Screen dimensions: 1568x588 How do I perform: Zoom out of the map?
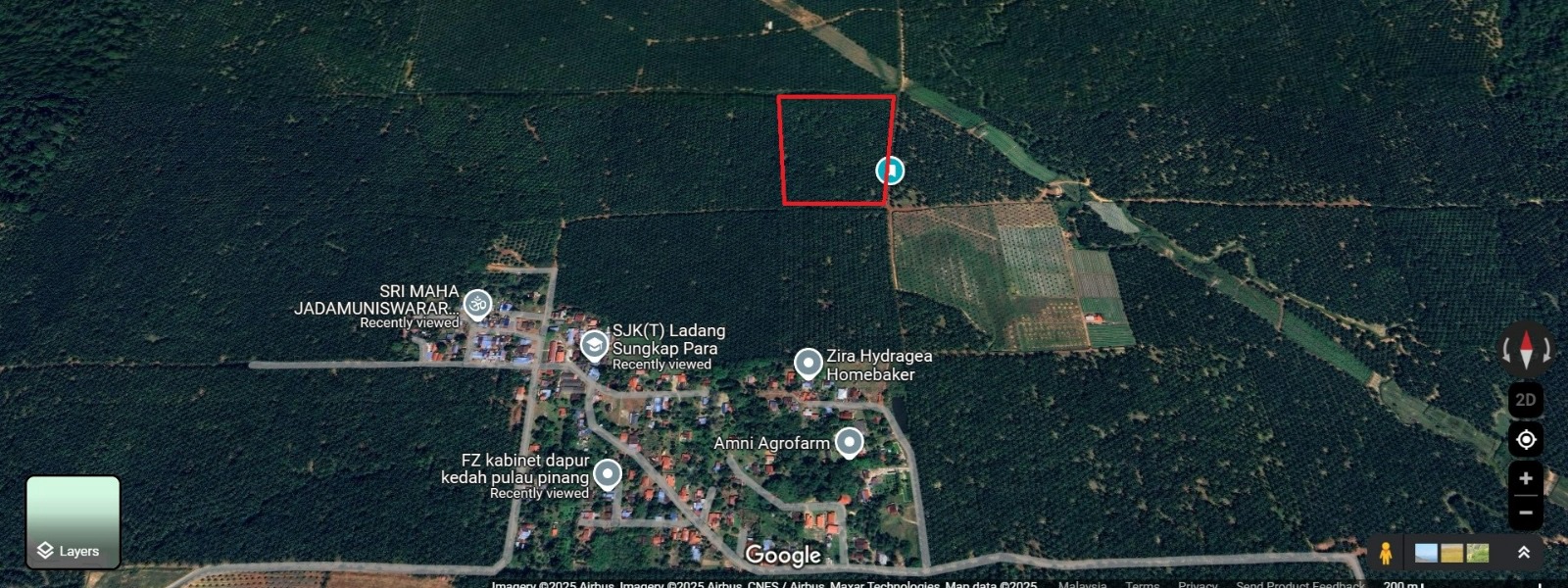(x=1526, y=512)
